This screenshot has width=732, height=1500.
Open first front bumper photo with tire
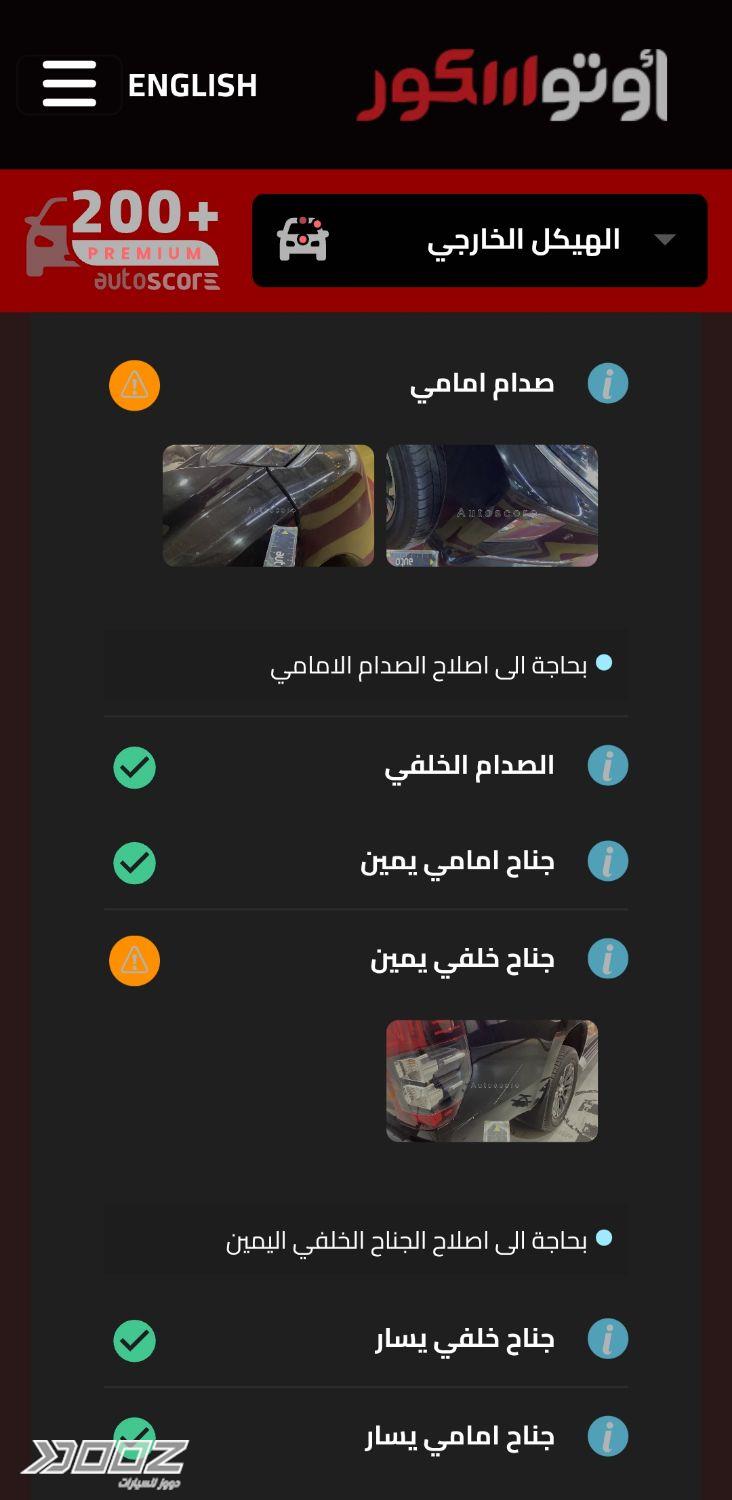click(x=492, y=506)
